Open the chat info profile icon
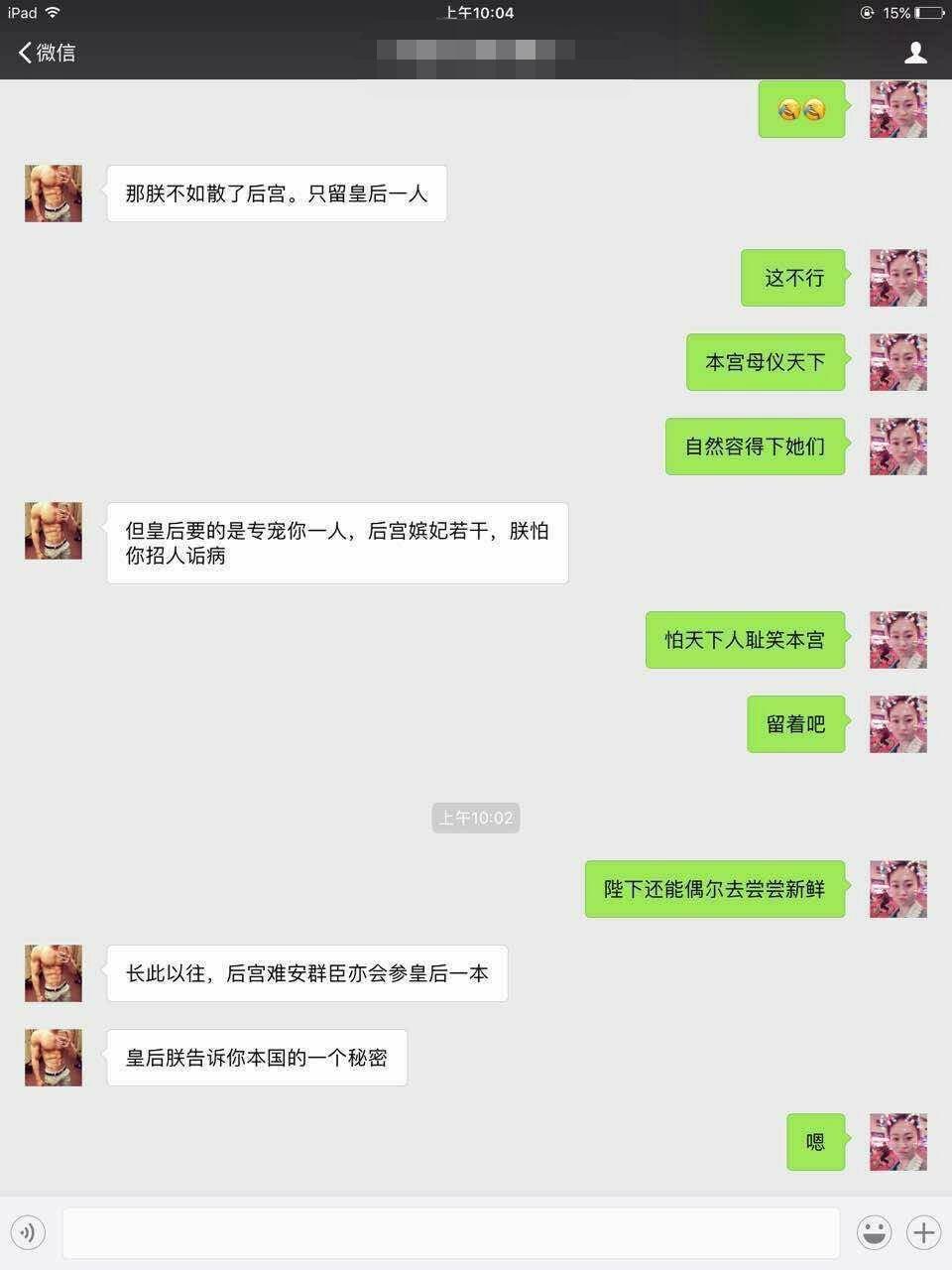 pos(915,53)
